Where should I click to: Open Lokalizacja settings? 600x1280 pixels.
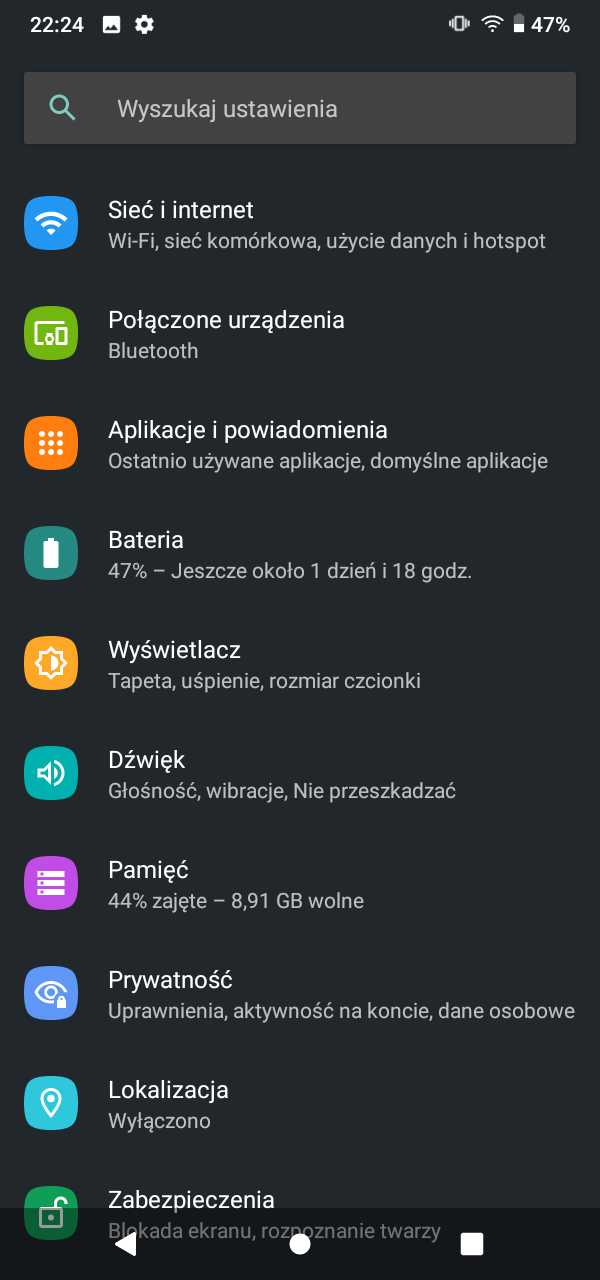[300, 1104]
